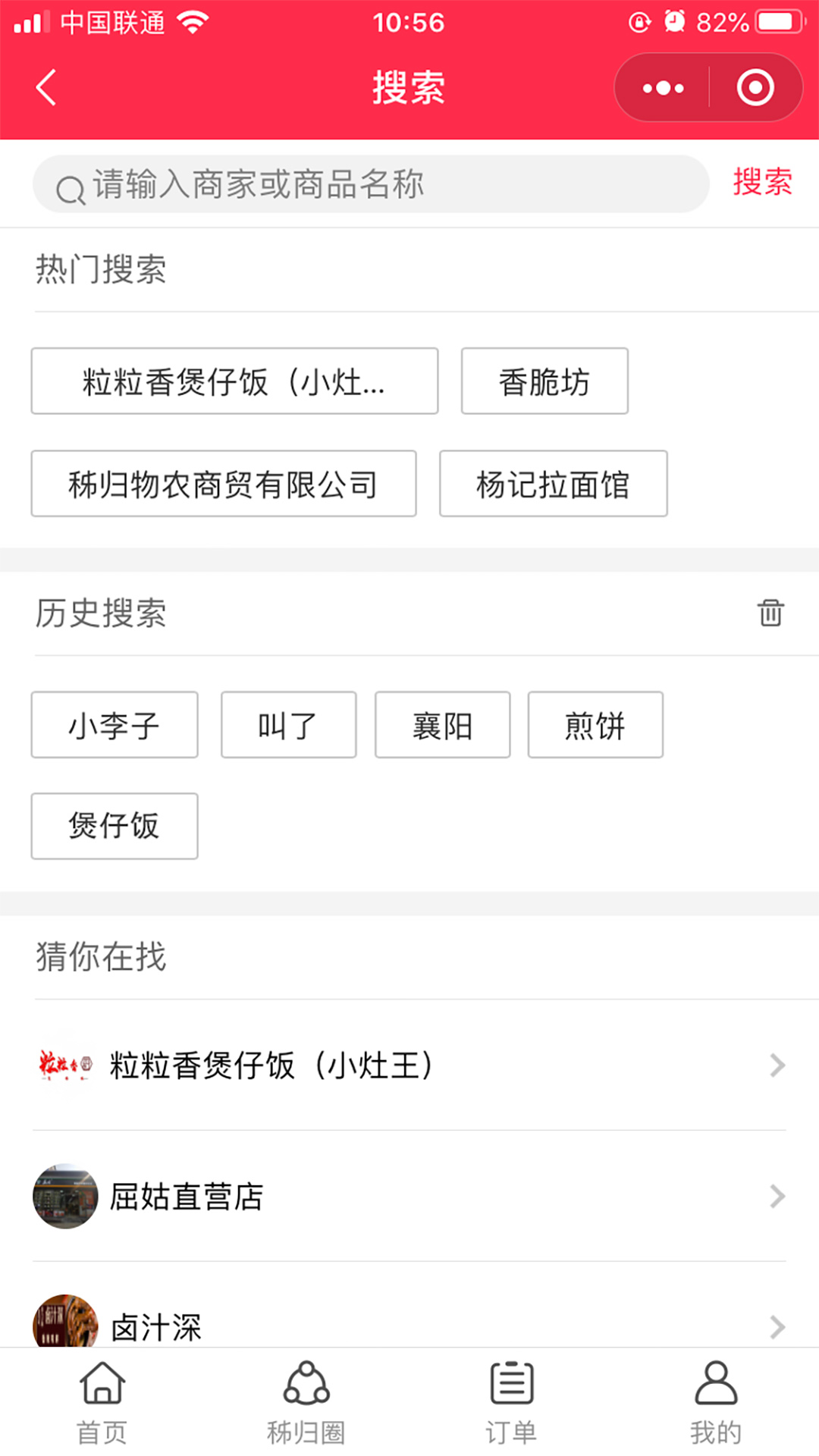
Task: Search for 秭归物农商贸有限公司
Action: coord(224,484)
